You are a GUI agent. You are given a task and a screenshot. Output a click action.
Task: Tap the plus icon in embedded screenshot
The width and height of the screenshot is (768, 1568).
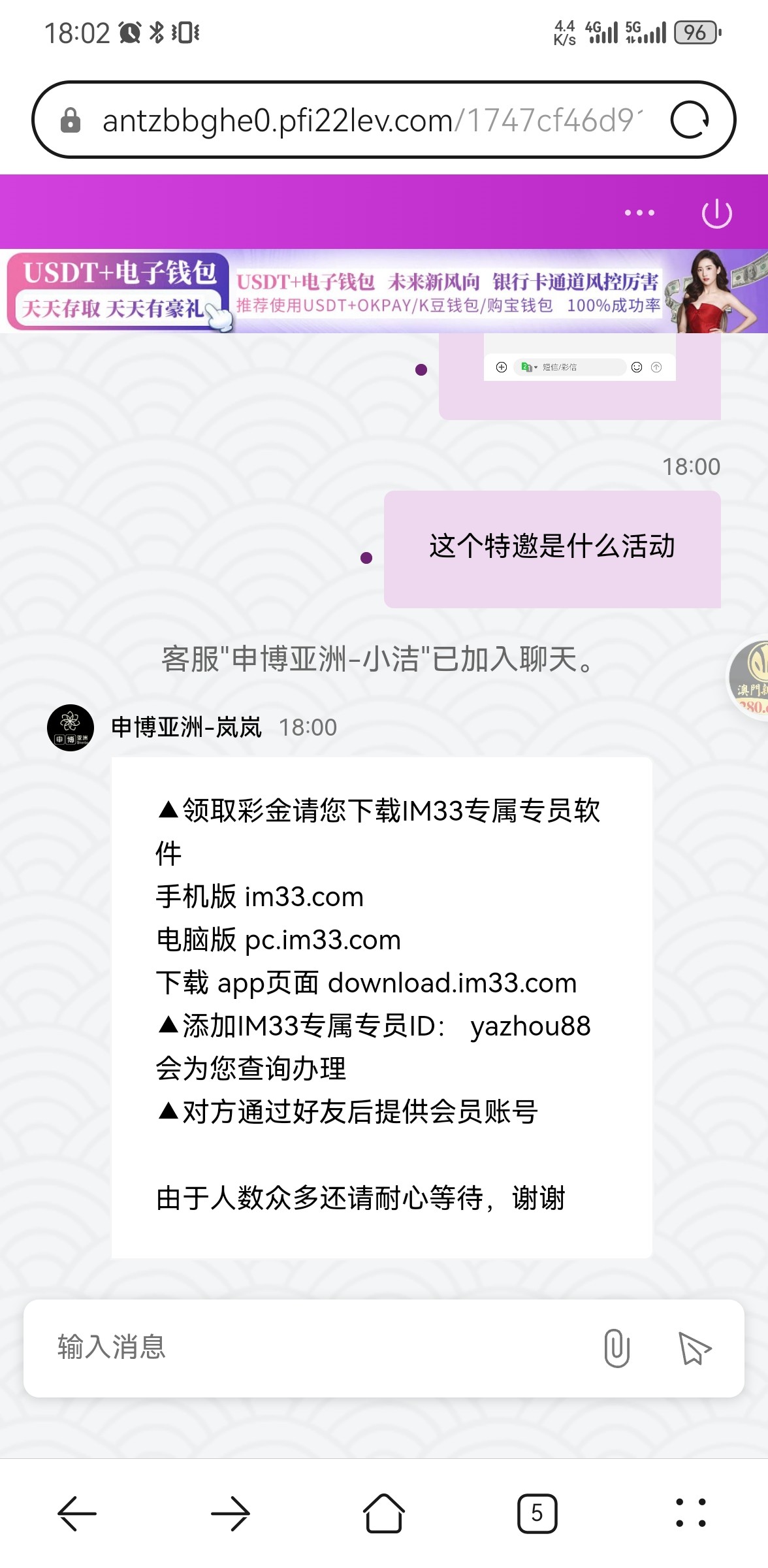[x=501, y=367]
